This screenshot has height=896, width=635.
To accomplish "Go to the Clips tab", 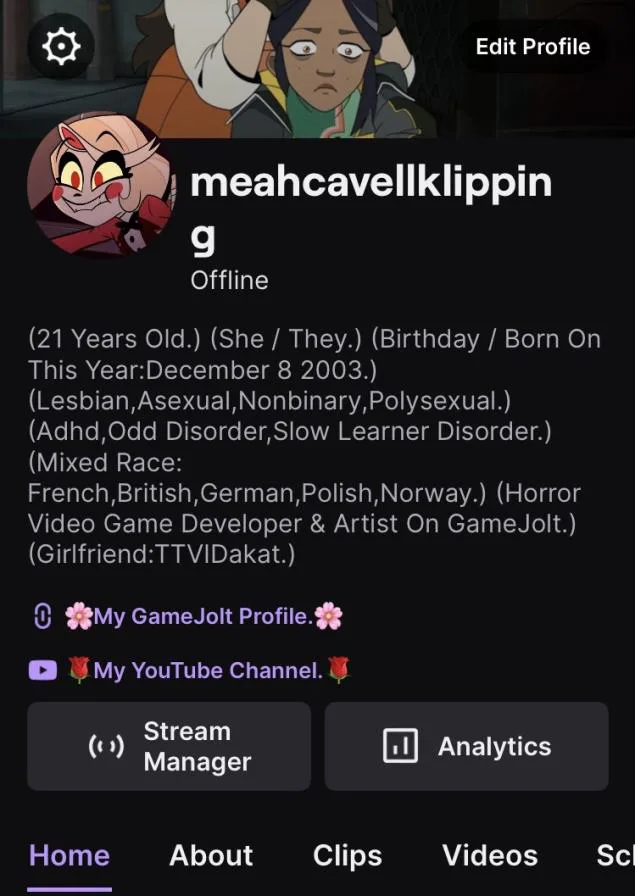I will pyautogui.click(x=347, y=856).
